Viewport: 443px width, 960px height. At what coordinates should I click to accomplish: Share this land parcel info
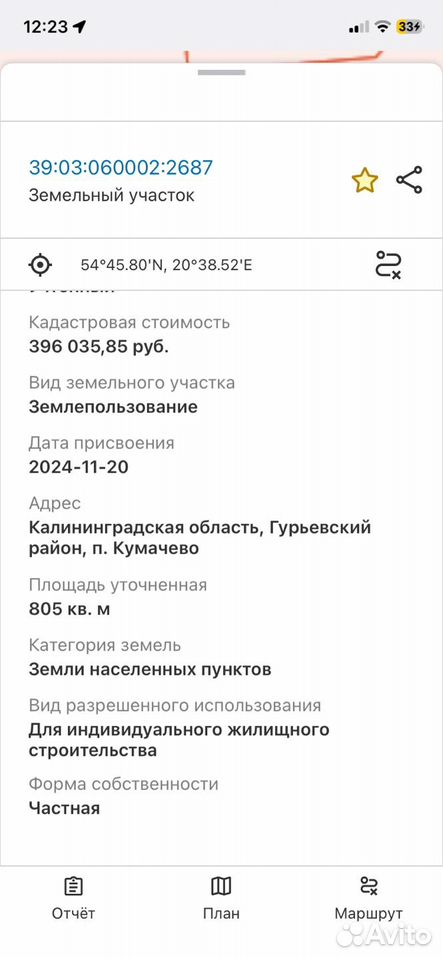[x=409, y=180]
